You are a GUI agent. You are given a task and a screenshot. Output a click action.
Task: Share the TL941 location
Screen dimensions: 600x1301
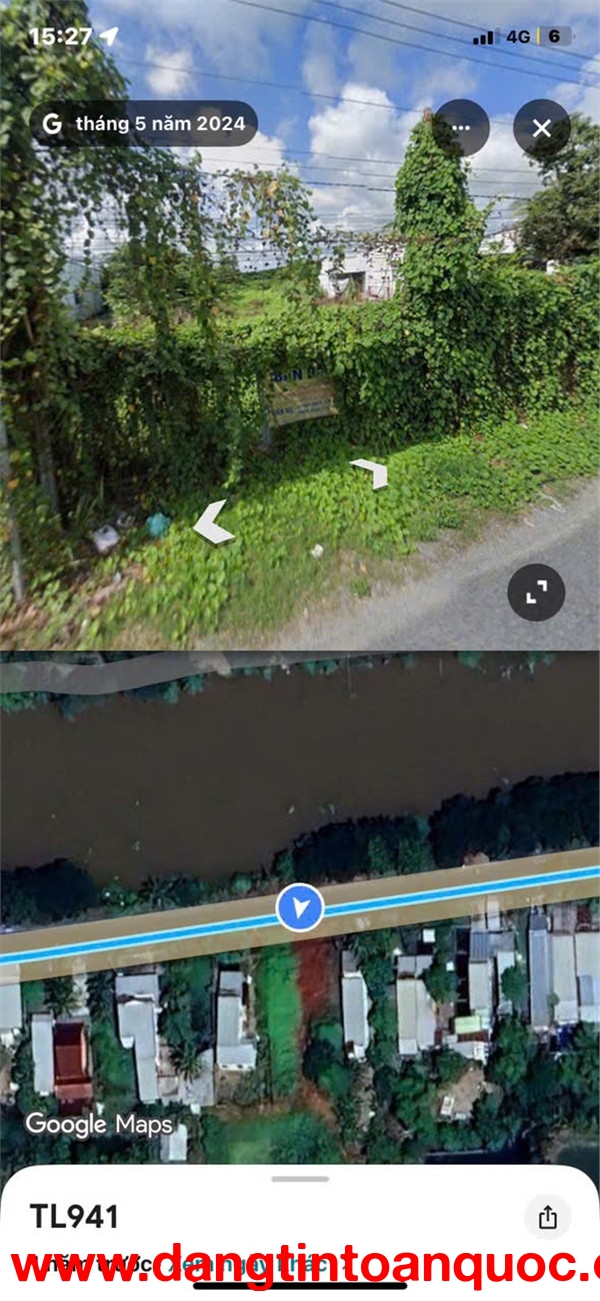pyautogui.click(x=547, y=1217)
